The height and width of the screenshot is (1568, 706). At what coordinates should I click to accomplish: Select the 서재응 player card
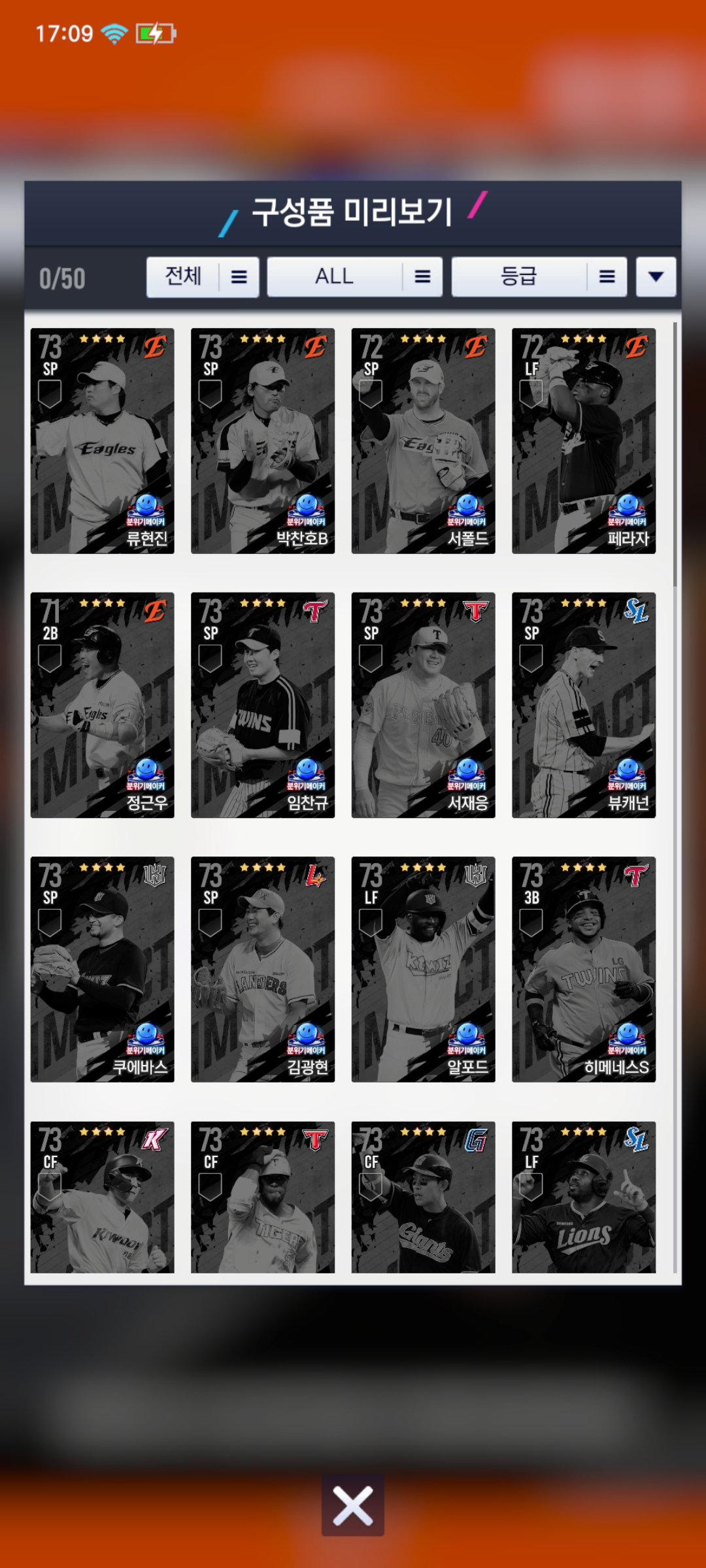(x=423, y=705)
